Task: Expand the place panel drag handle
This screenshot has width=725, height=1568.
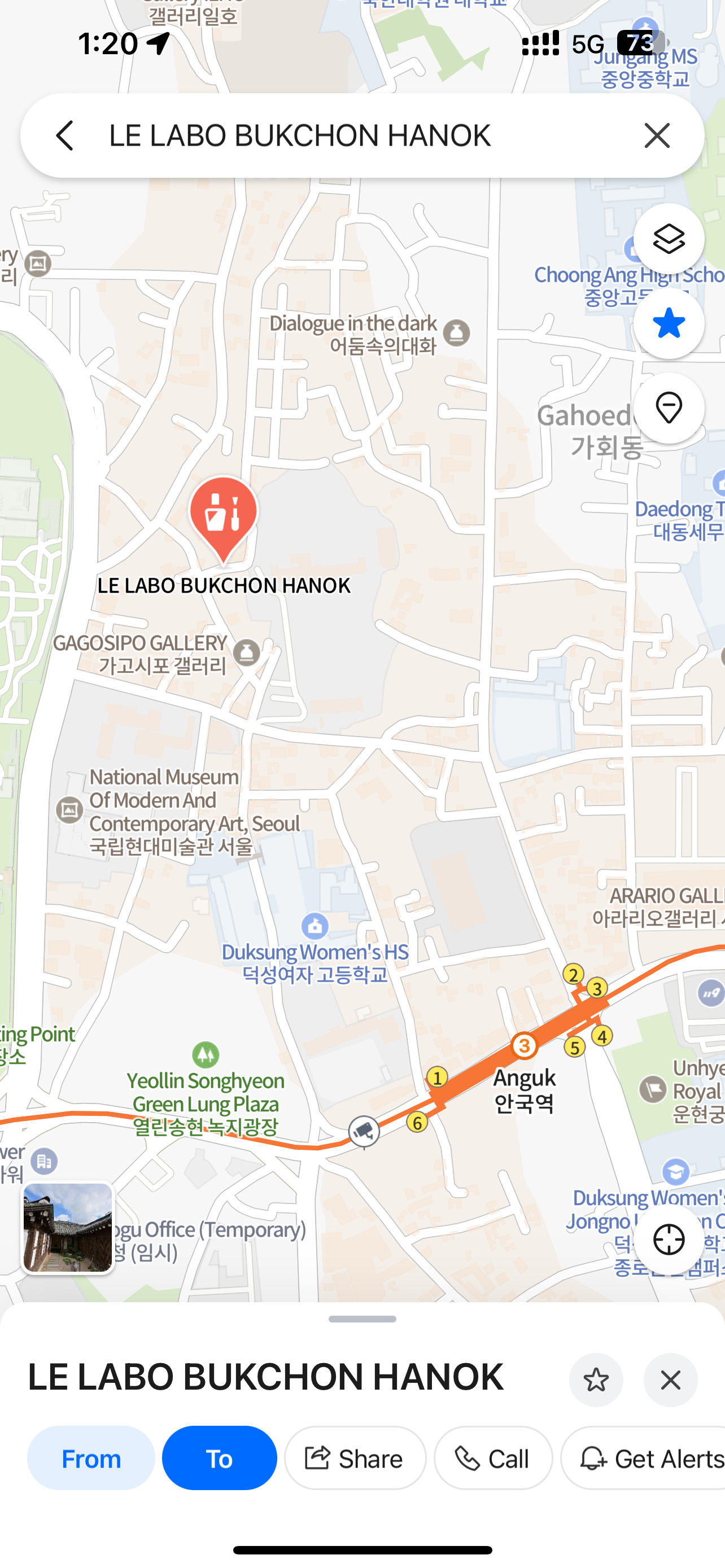Action: pyautogui.click(x=362, y=1319)
